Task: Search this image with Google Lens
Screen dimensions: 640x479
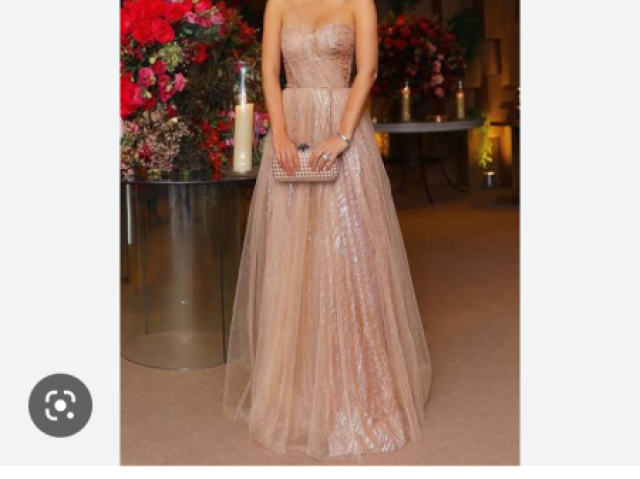Action: [x=60, y=405]
